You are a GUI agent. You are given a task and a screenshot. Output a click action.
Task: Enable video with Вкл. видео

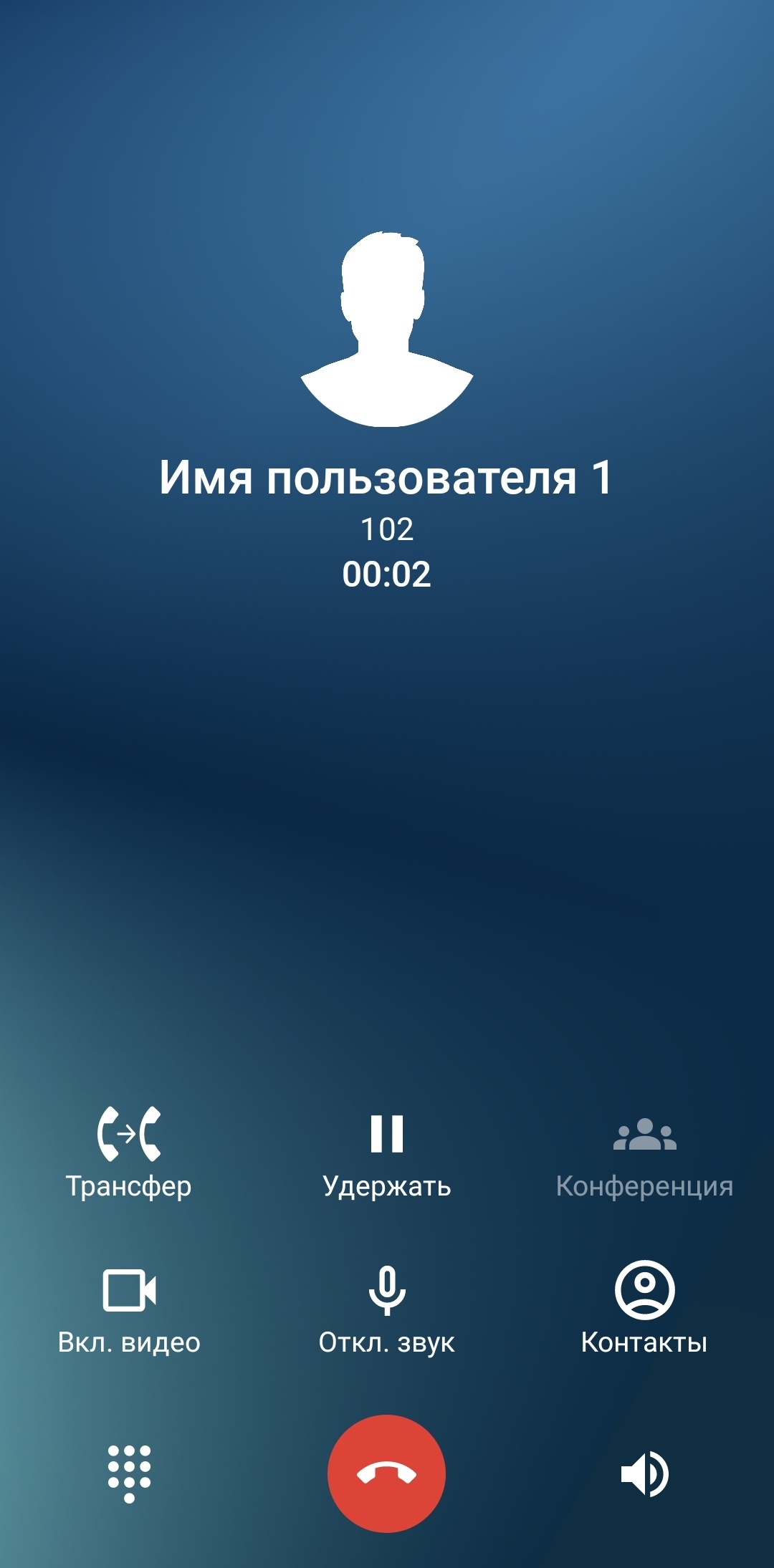129,1307
